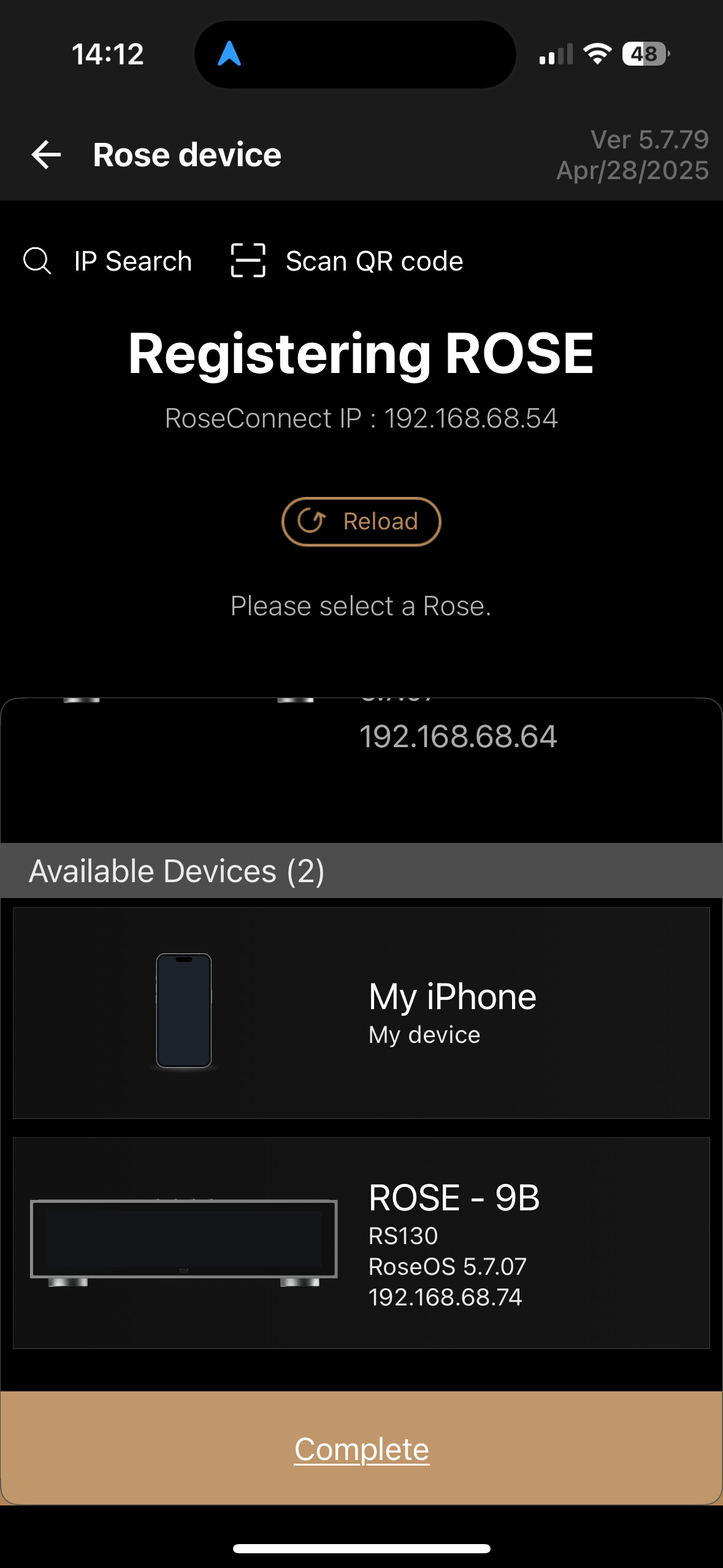This screenshot has width=723, height=1568.
Task: Start Scan QR code
Action: coord(346,261)
